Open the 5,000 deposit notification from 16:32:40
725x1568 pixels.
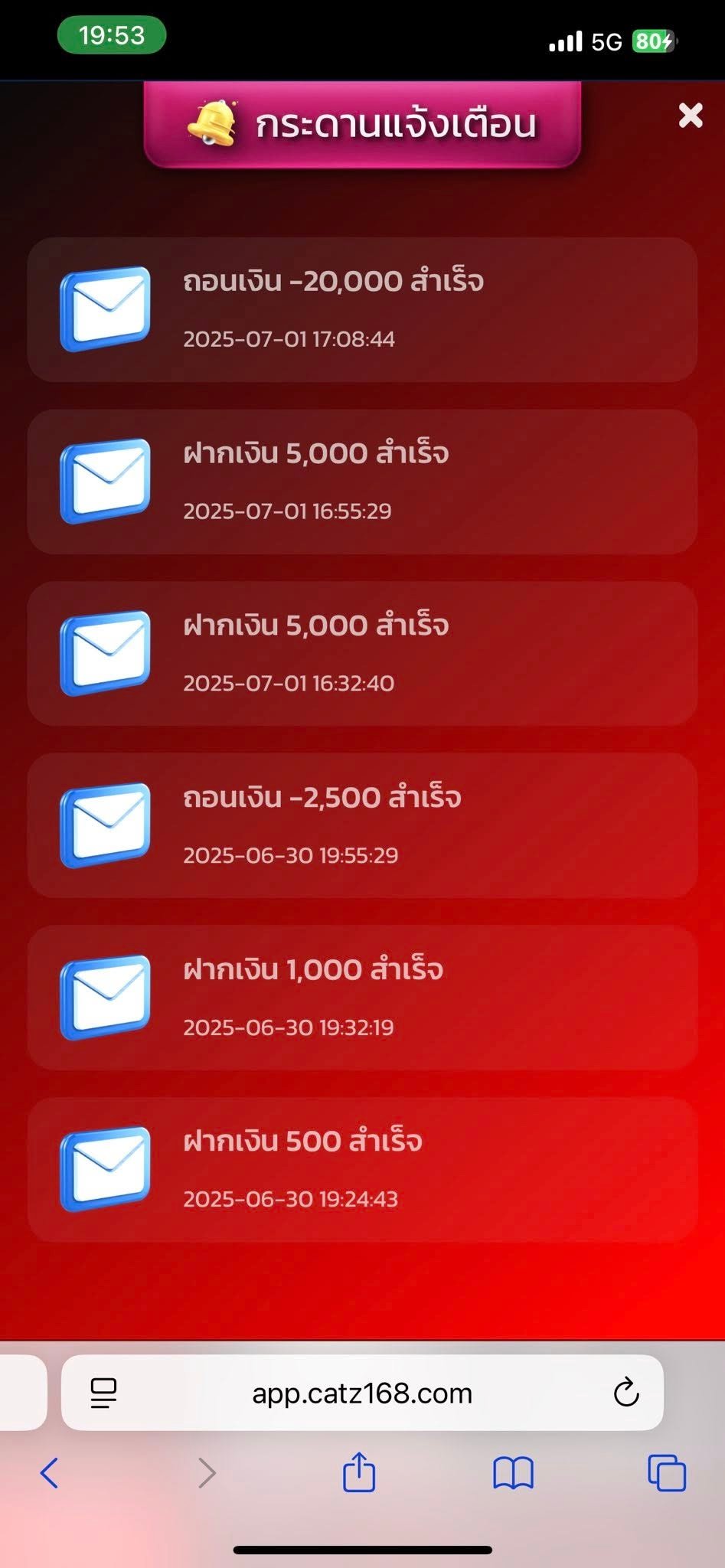coord(362,653)
